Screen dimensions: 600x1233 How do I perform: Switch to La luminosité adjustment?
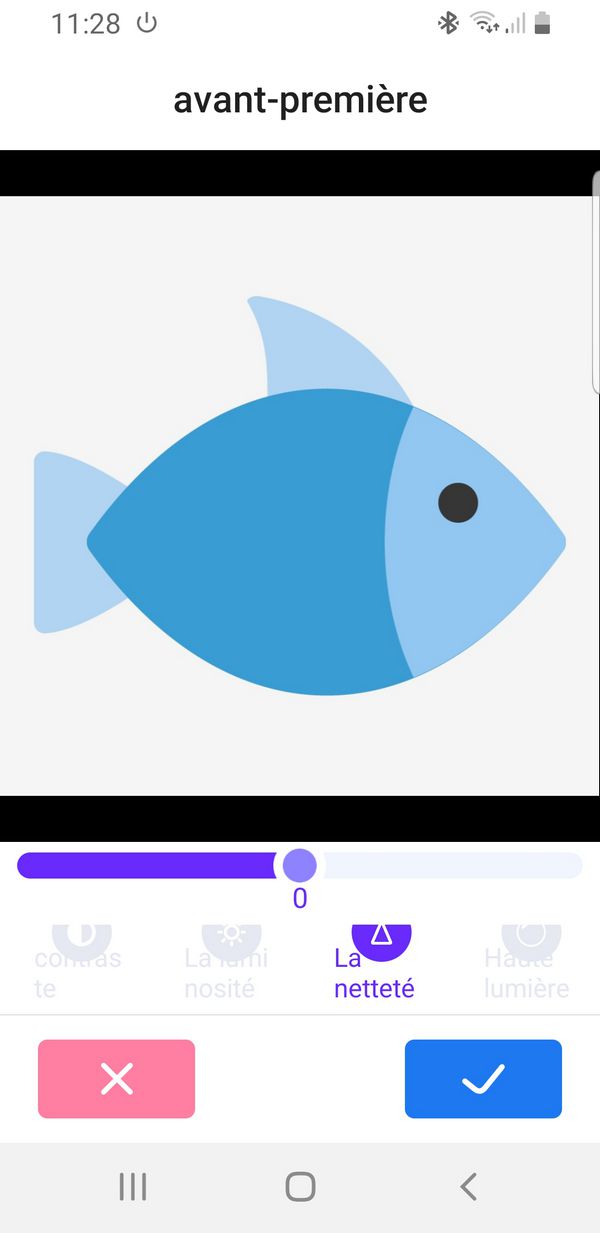(228, 962)
